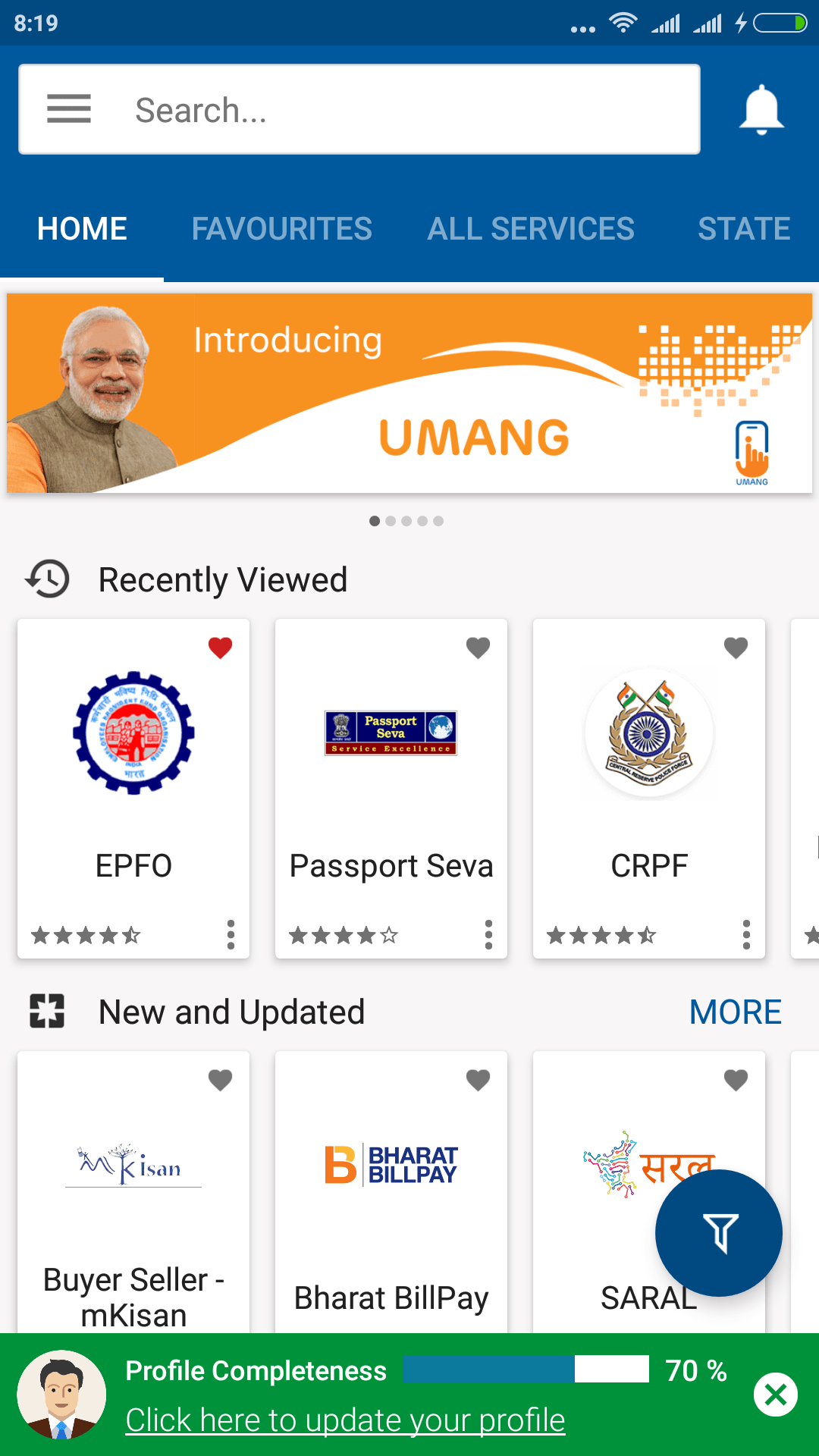The width and height of the screenshot is (819, 1456).
Task: Open the navigation hamburger menu
Action: point(68,108)
